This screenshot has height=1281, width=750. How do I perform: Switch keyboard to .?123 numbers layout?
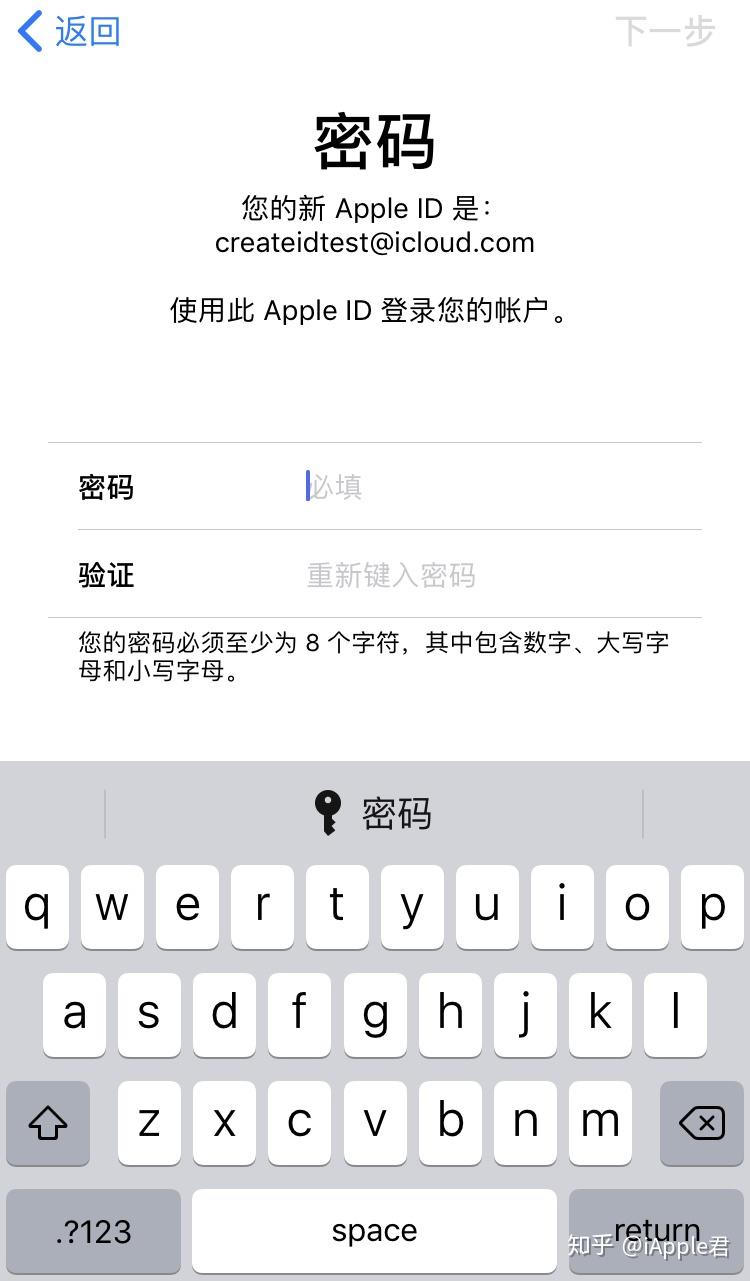94,1231
